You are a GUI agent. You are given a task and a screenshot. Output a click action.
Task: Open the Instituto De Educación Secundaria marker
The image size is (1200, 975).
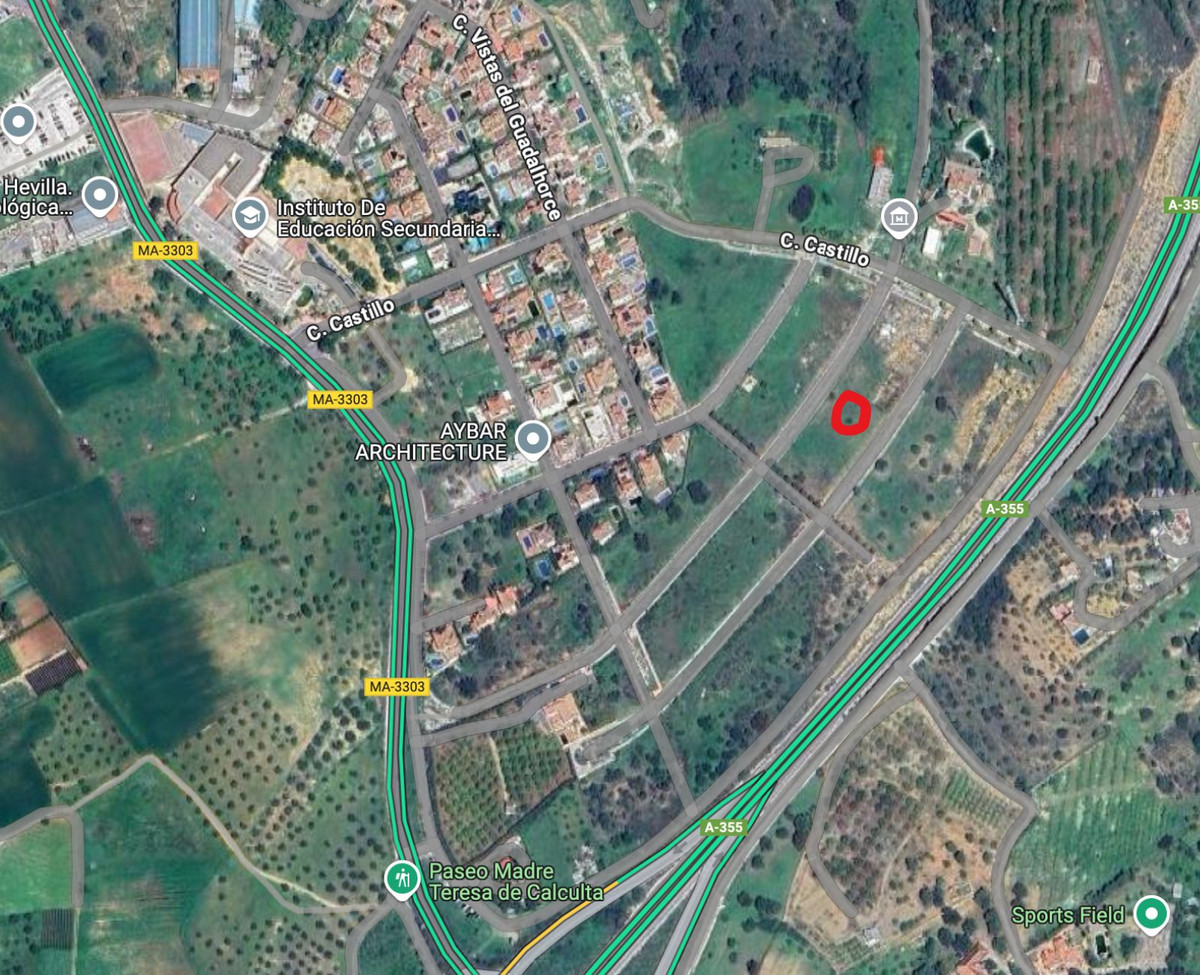coord(249,215)
